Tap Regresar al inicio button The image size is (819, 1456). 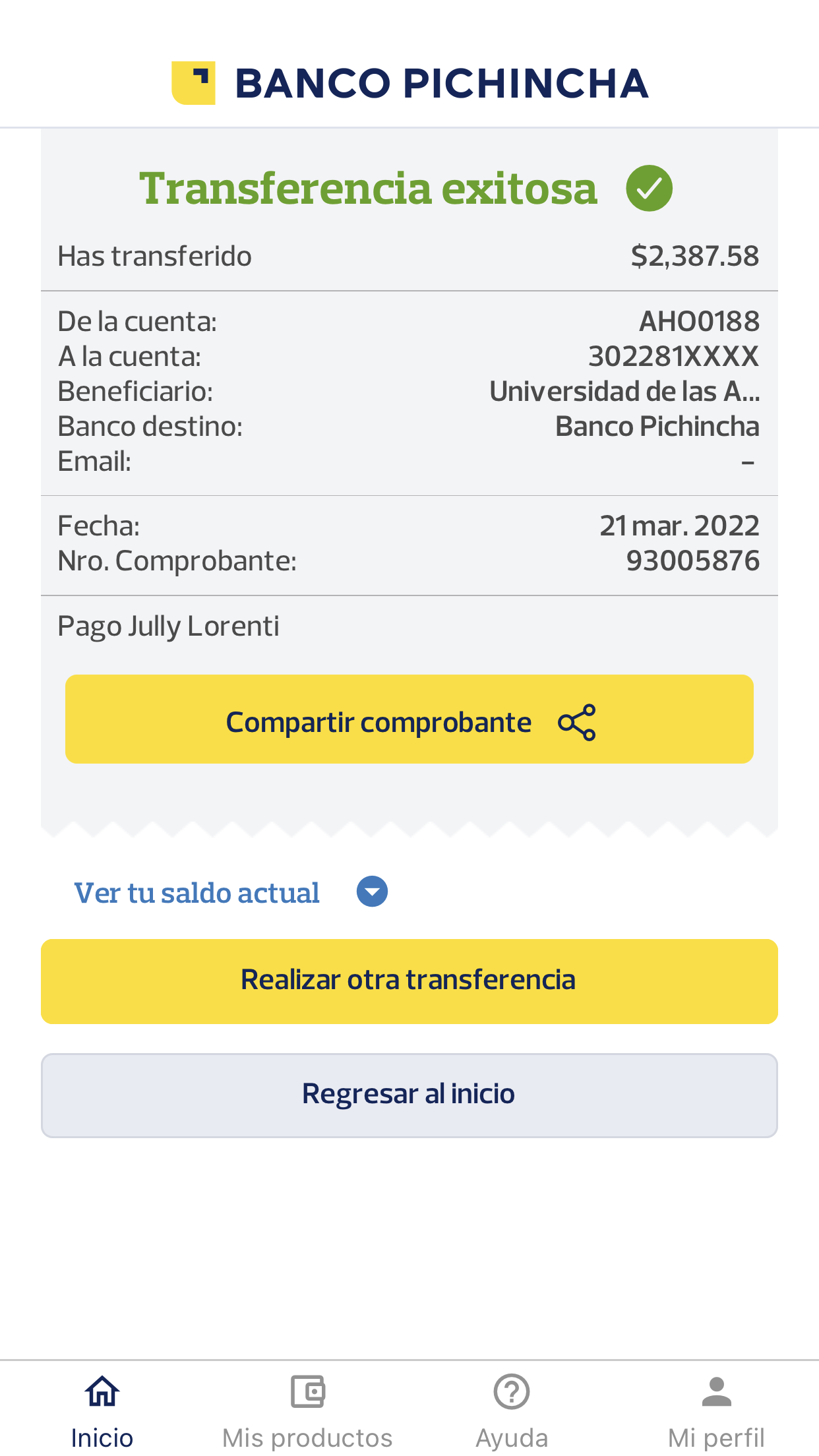[409, 1095]
